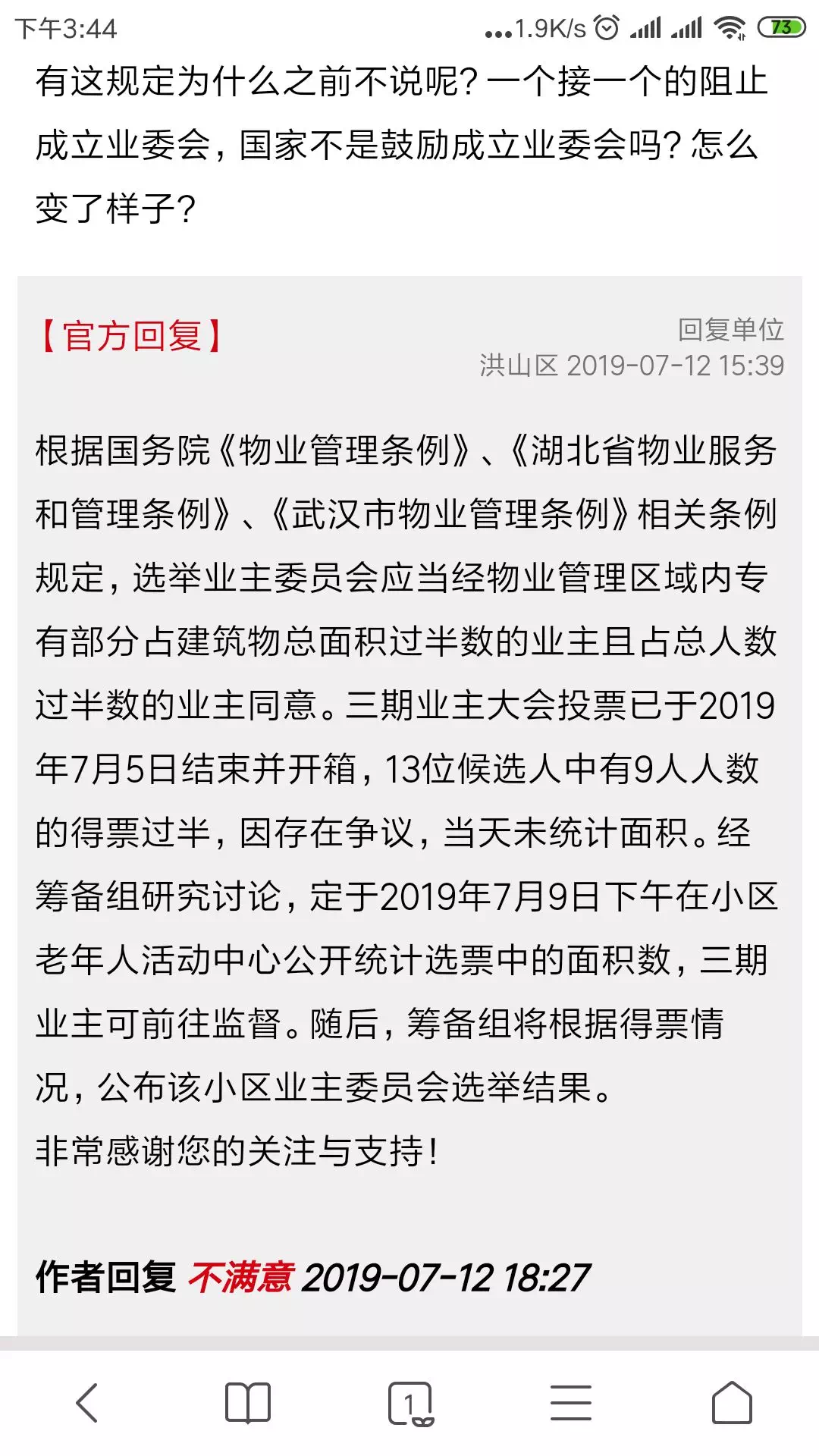Open the bookmarks and reading list
The image size is (819, 1456).
pos(248,1402)
